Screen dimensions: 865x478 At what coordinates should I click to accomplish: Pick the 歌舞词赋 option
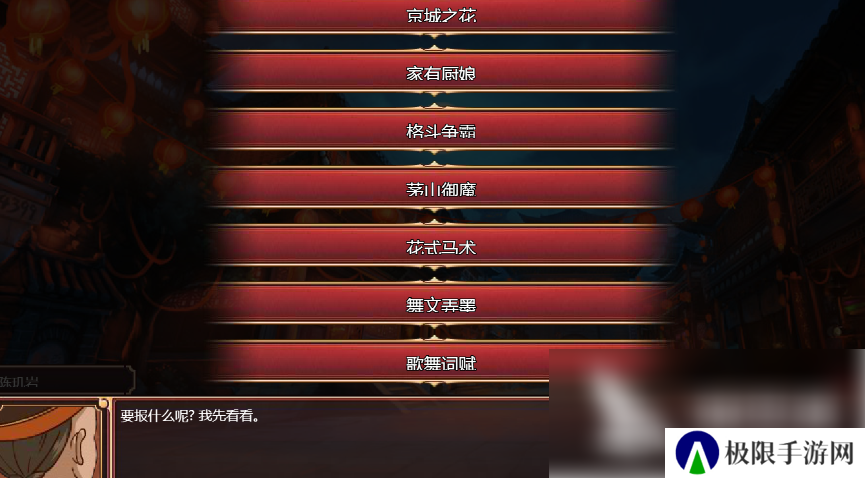point(441,363)
